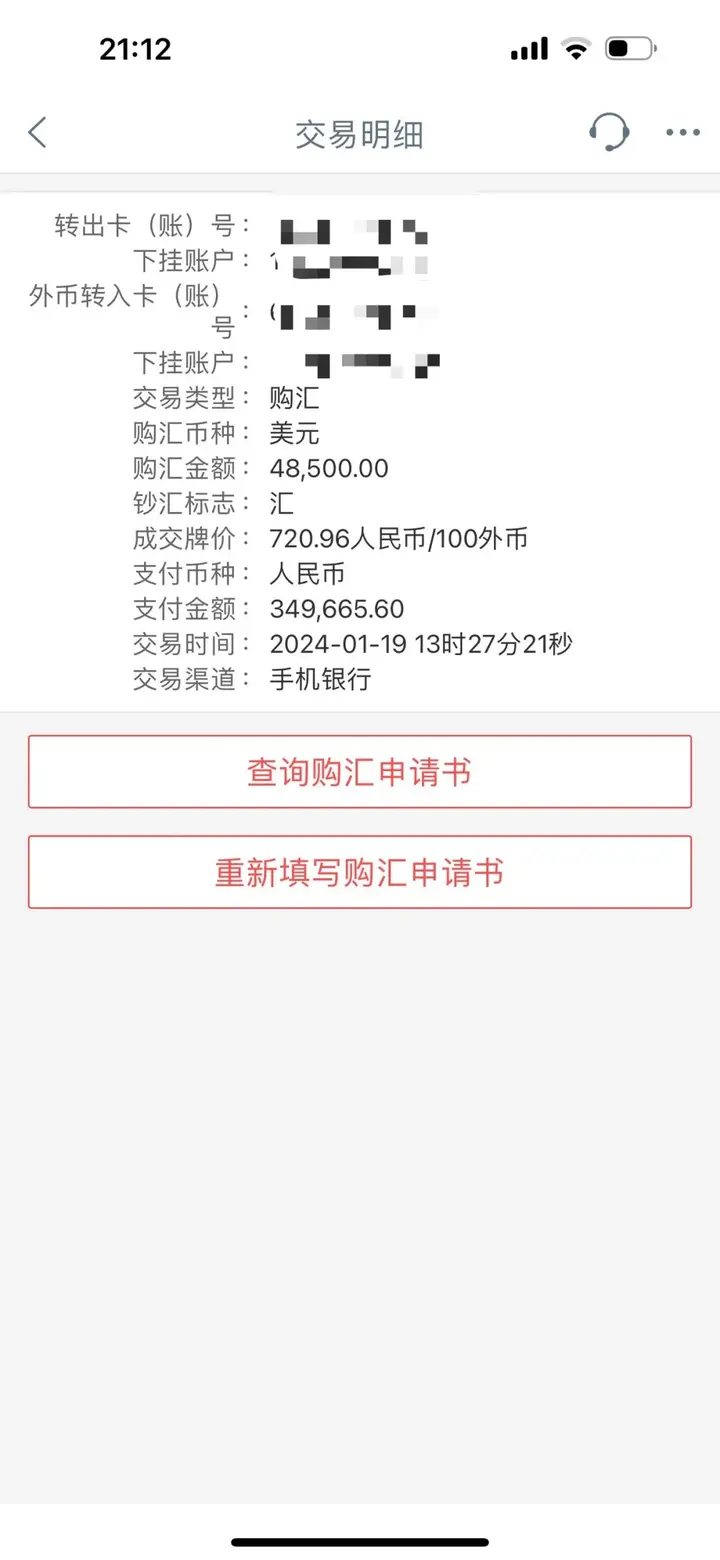Tap the 查询购汇申请书 button
720x1560 pixels.
click(x=360, y=771)
